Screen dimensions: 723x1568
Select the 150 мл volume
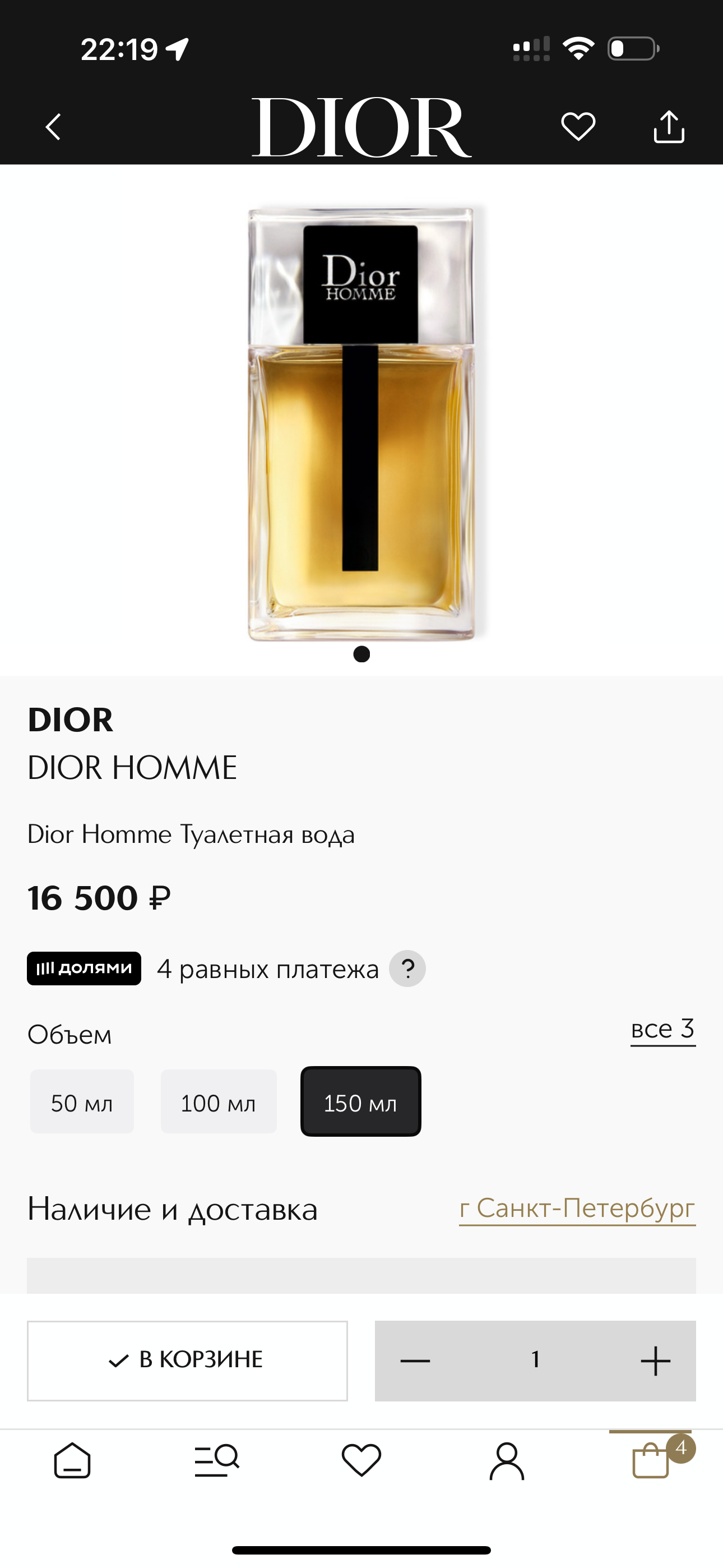point(361,1102)
